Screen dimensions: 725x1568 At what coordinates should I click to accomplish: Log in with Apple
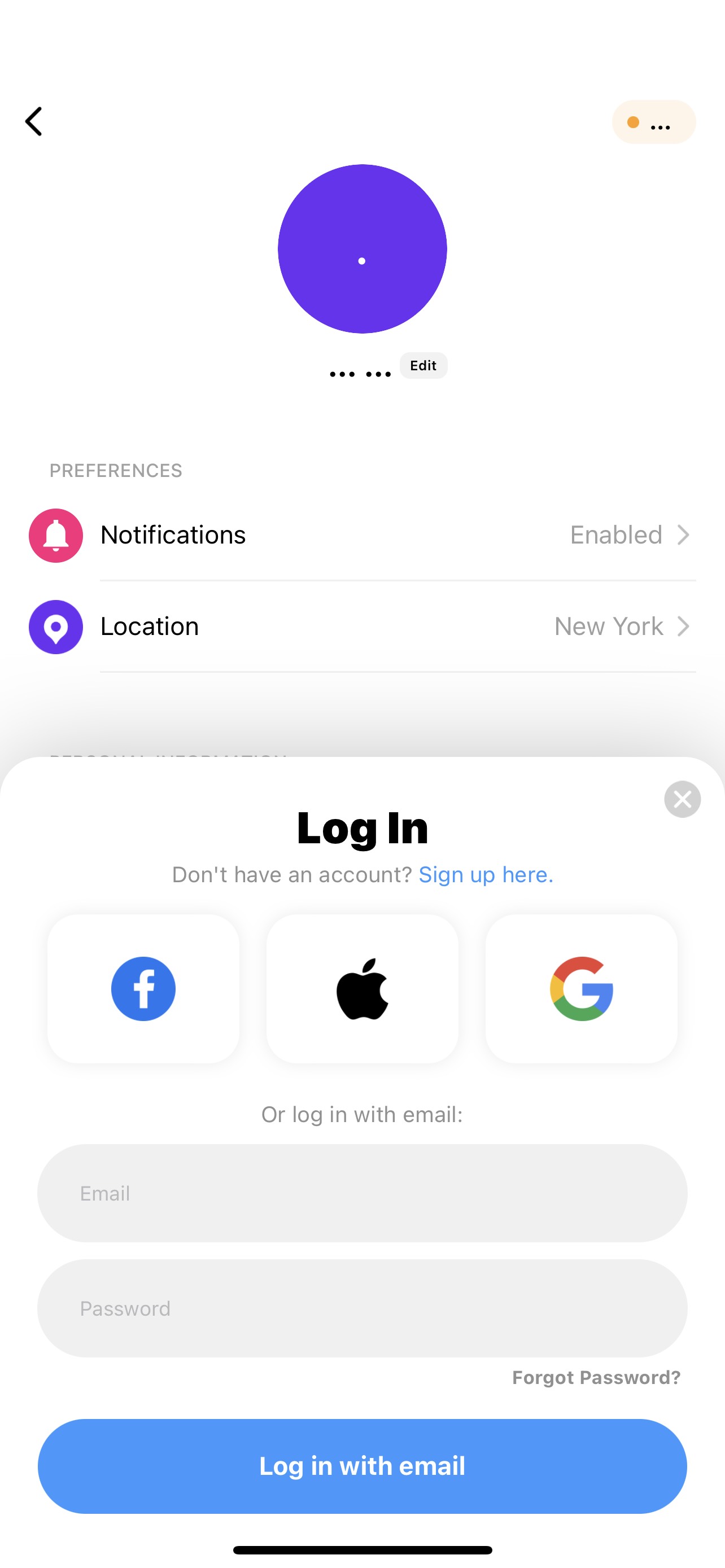362,988
